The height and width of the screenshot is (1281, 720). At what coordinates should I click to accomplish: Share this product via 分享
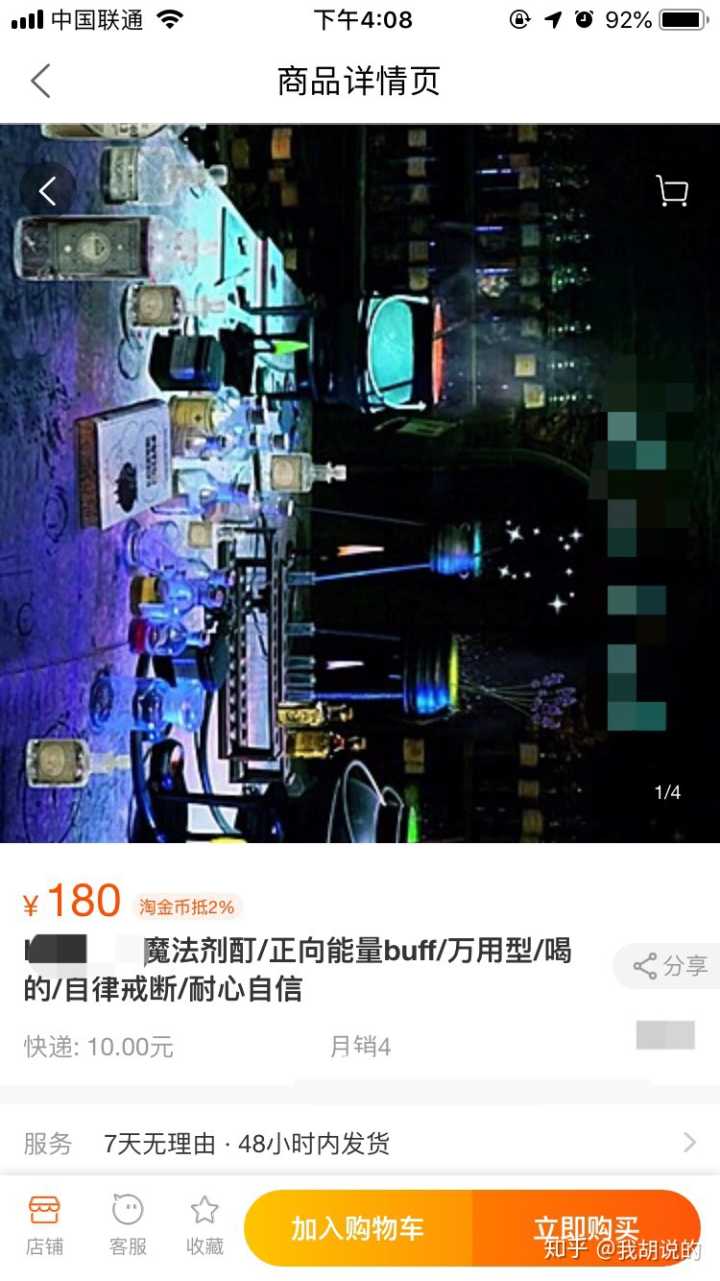click(669, 966)
